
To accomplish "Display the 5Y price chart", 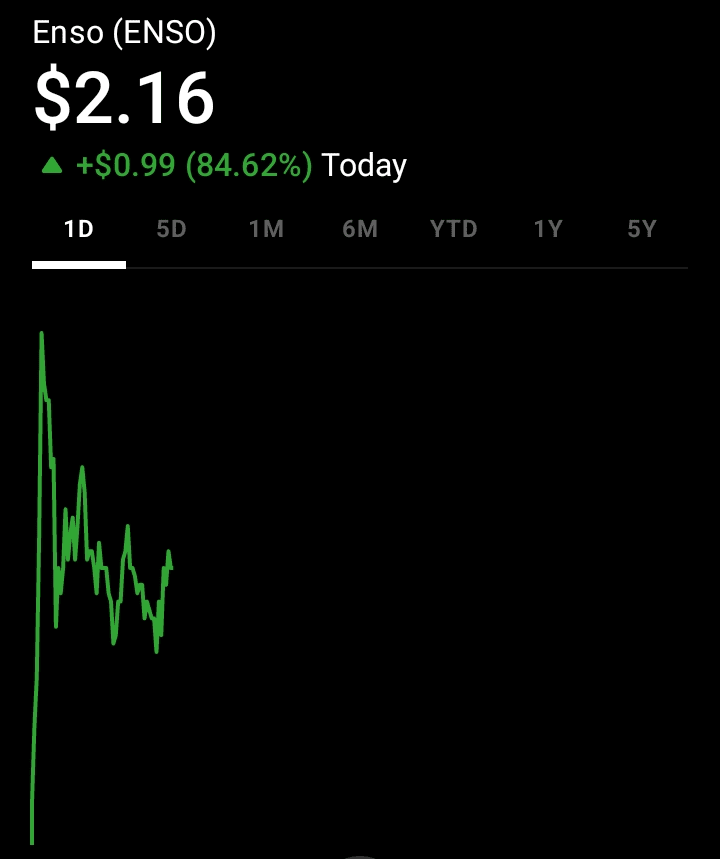I will pos(642,230).
